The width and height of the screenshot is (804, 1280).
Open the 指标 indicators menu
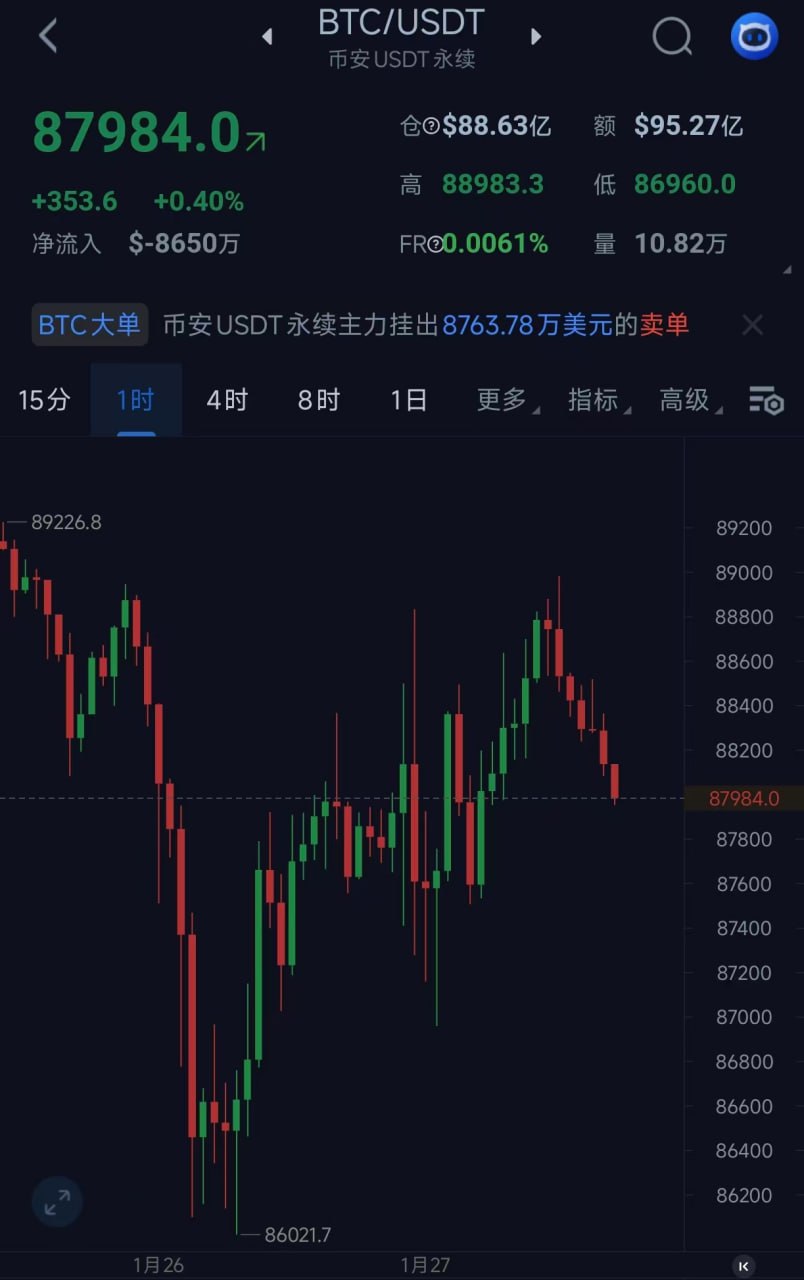point(597,401)
